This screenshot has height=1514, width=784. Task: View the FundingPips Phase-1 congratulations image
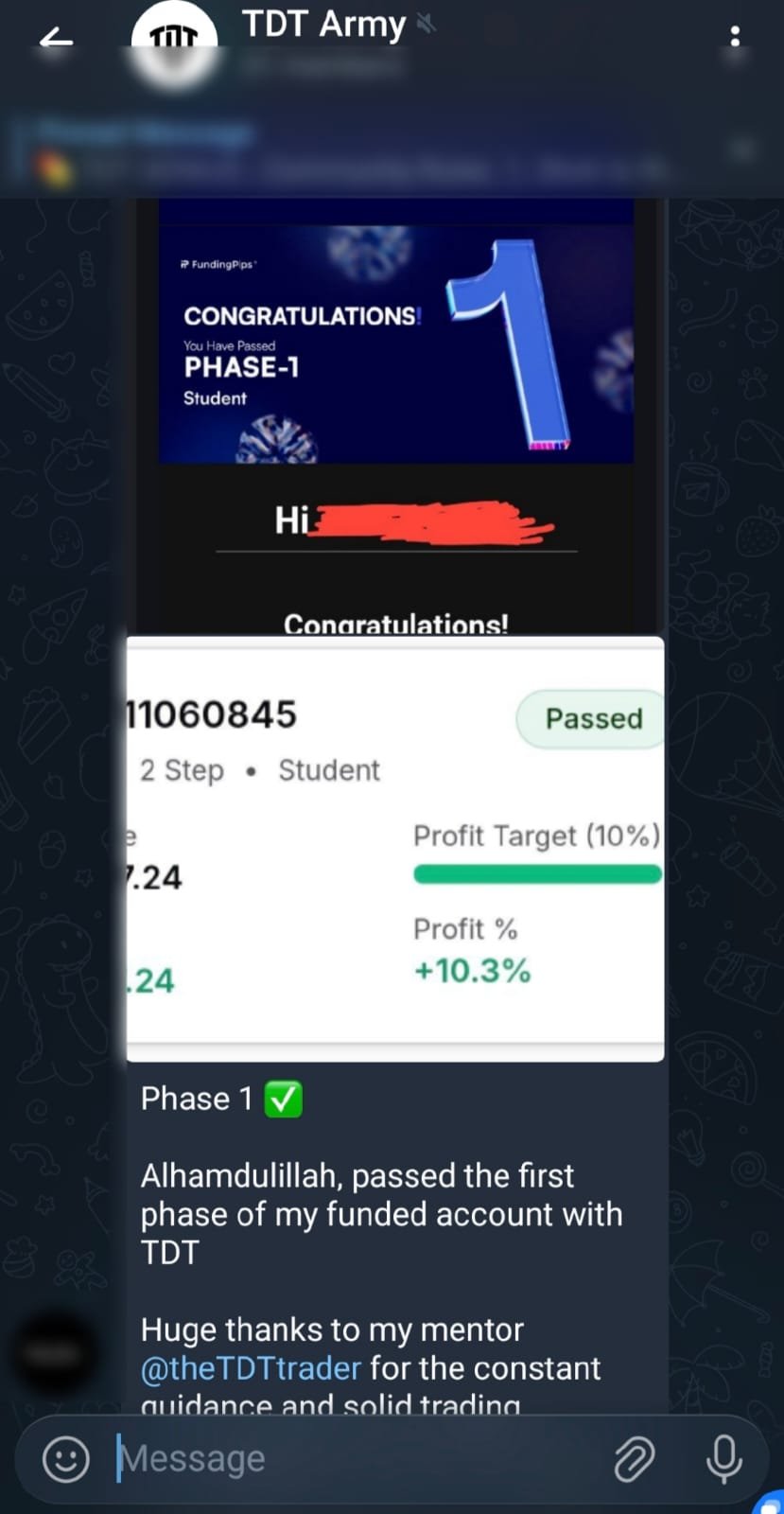(395, 345)
